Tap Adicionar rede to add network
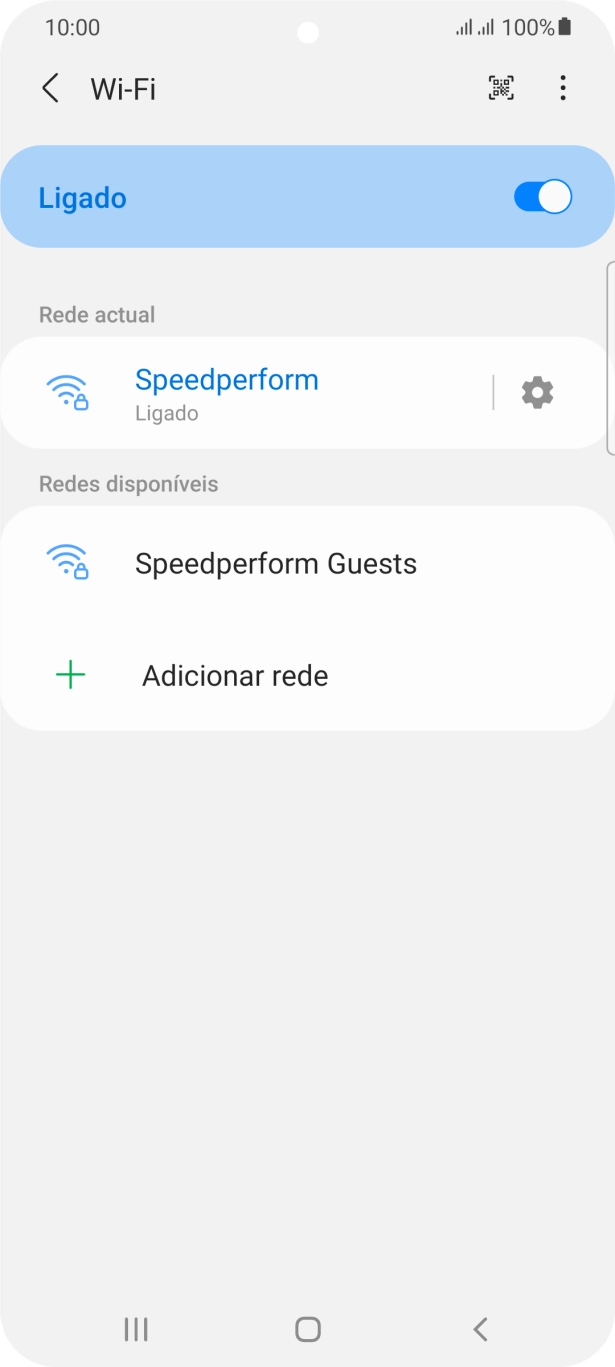Viewport: 615px width, 1367px height. 235,676
